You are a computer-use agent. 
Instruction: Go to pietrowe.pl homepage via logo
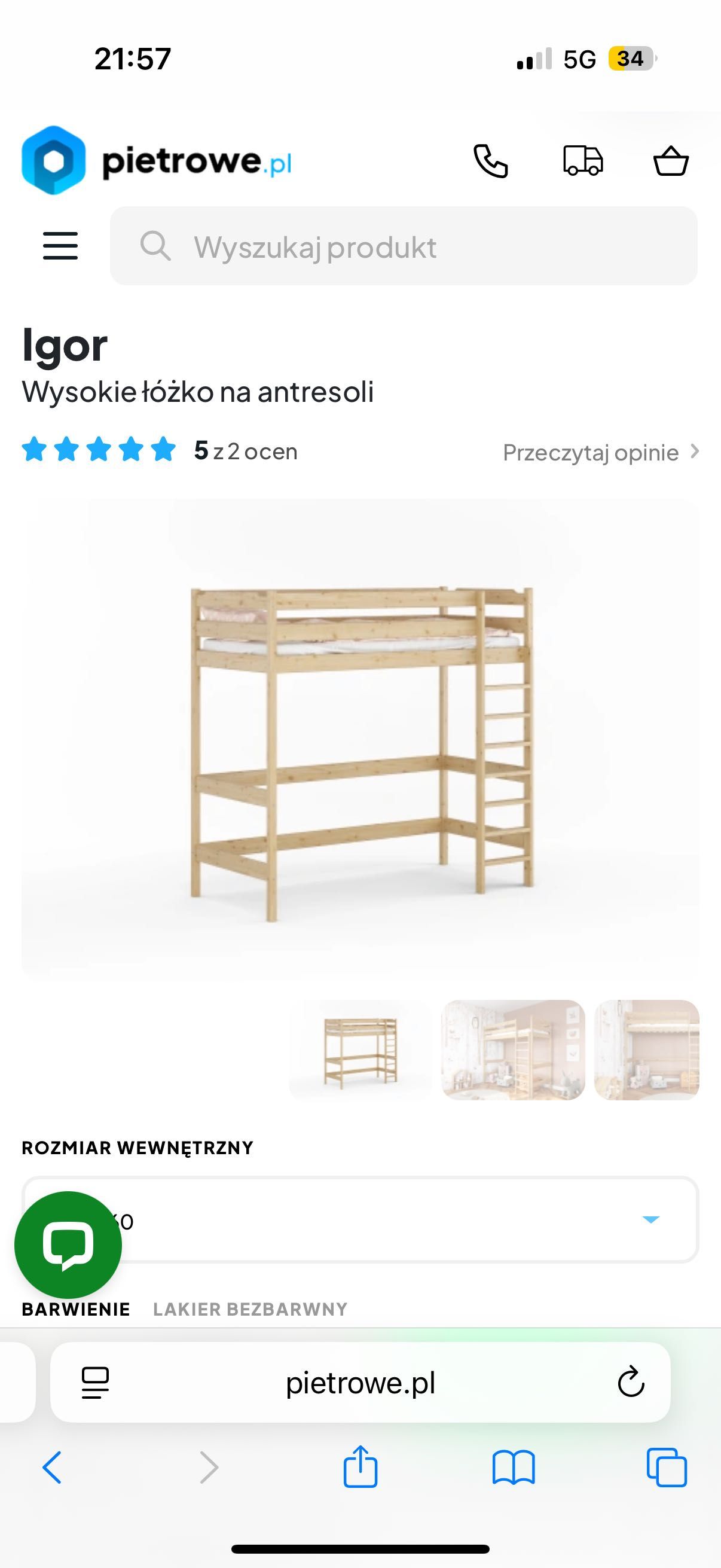click(x=157, y=161)
